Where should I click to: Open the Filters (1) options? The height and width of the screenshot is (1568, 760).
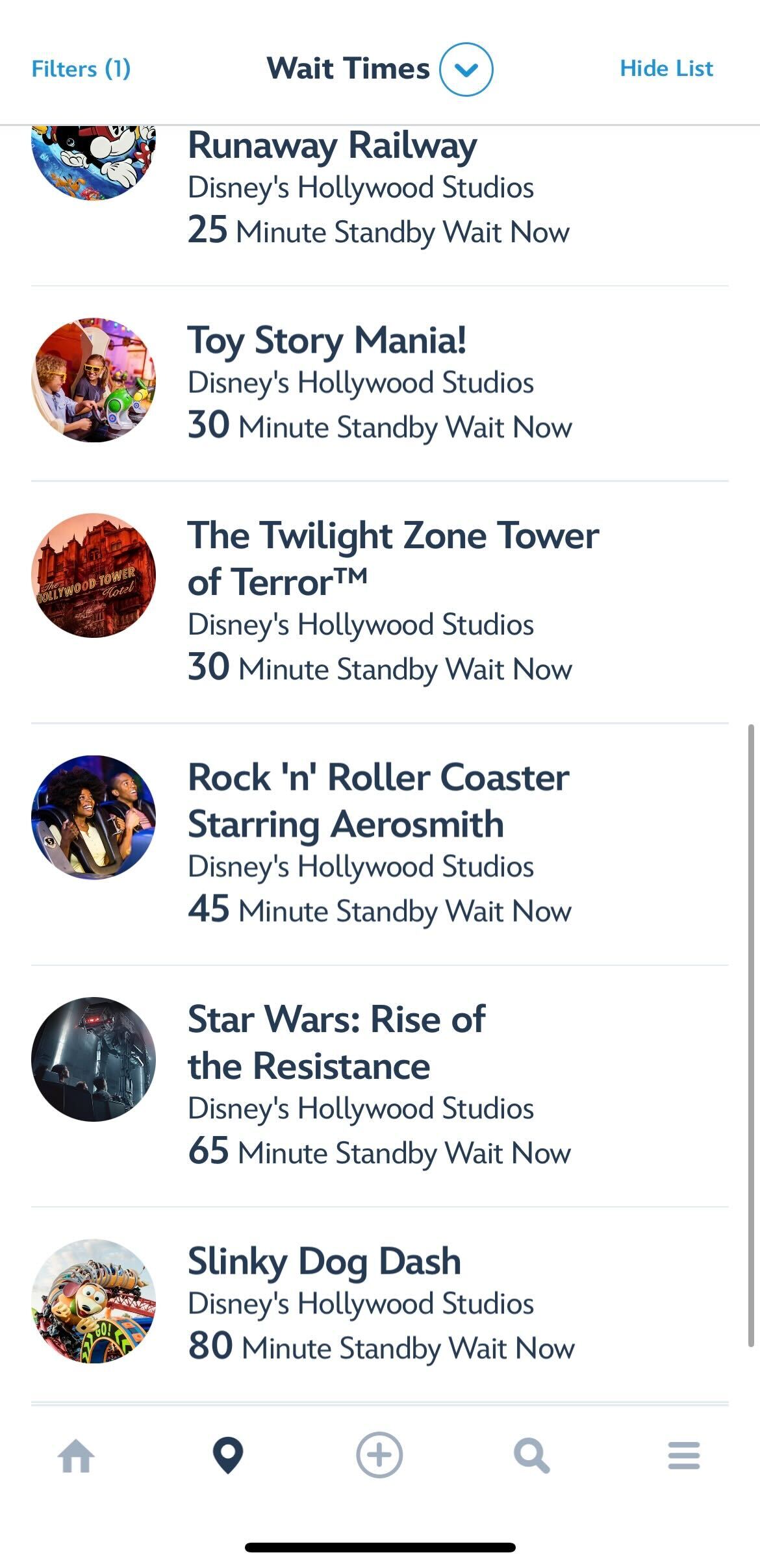tap(81, 69)
